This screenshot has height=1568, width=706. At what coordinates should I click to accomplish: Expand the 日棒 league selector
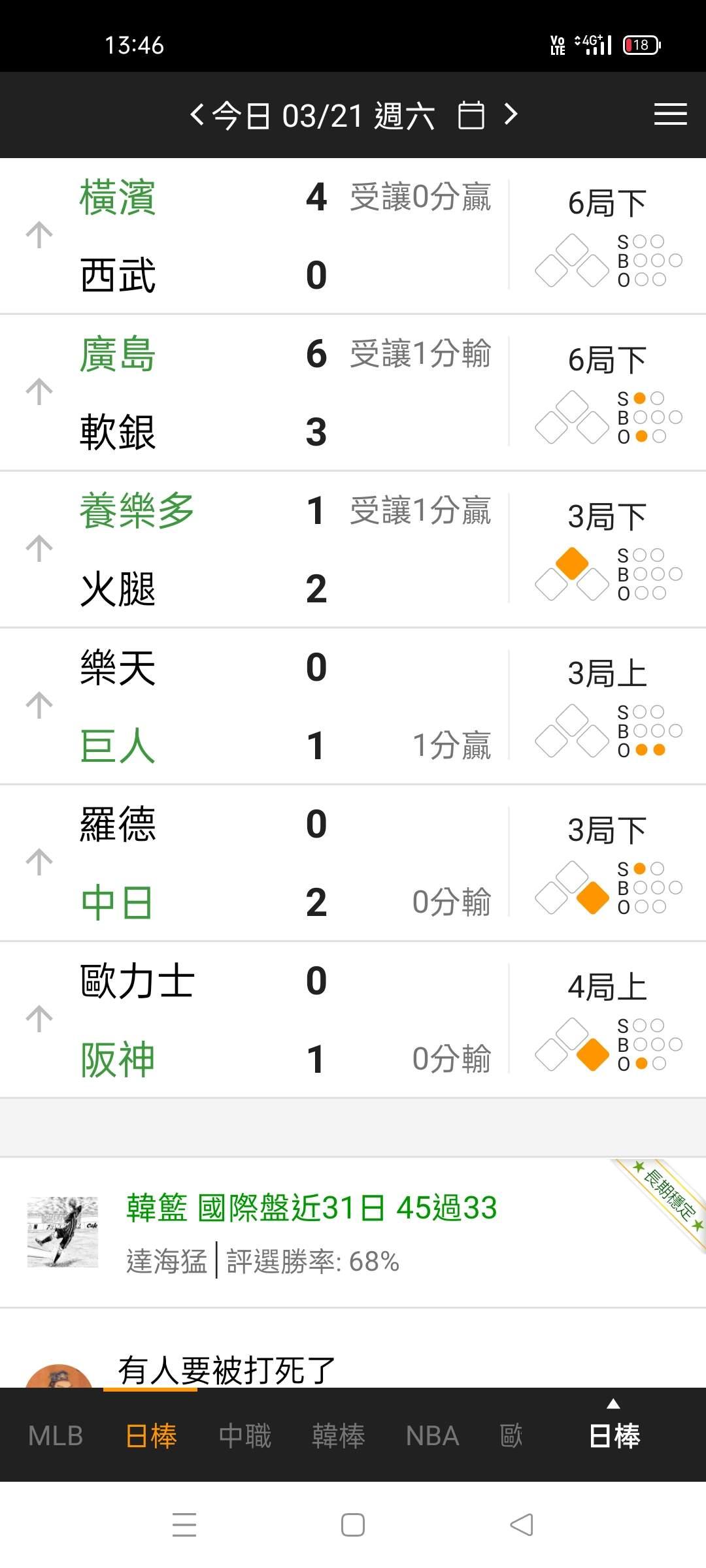click(x=614, y=1431)
